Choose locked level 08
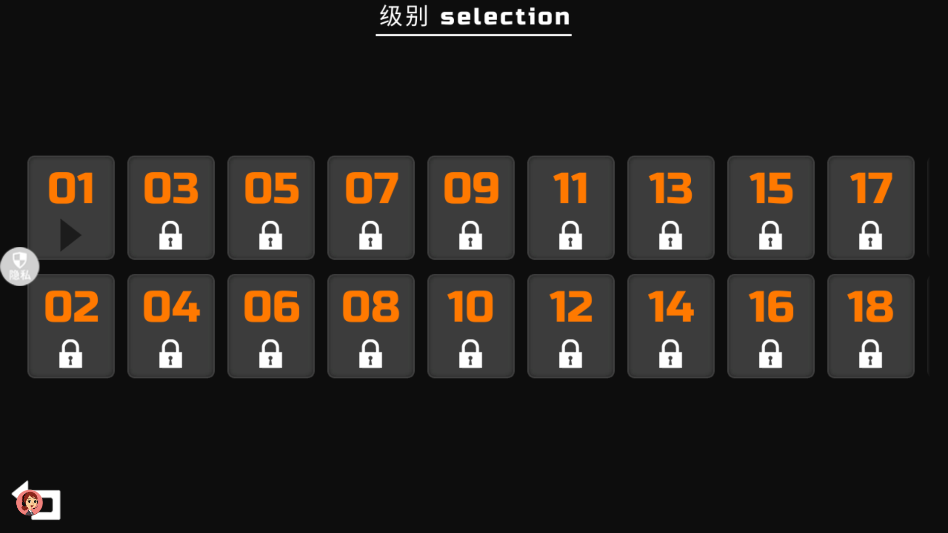 click(371, 326)
